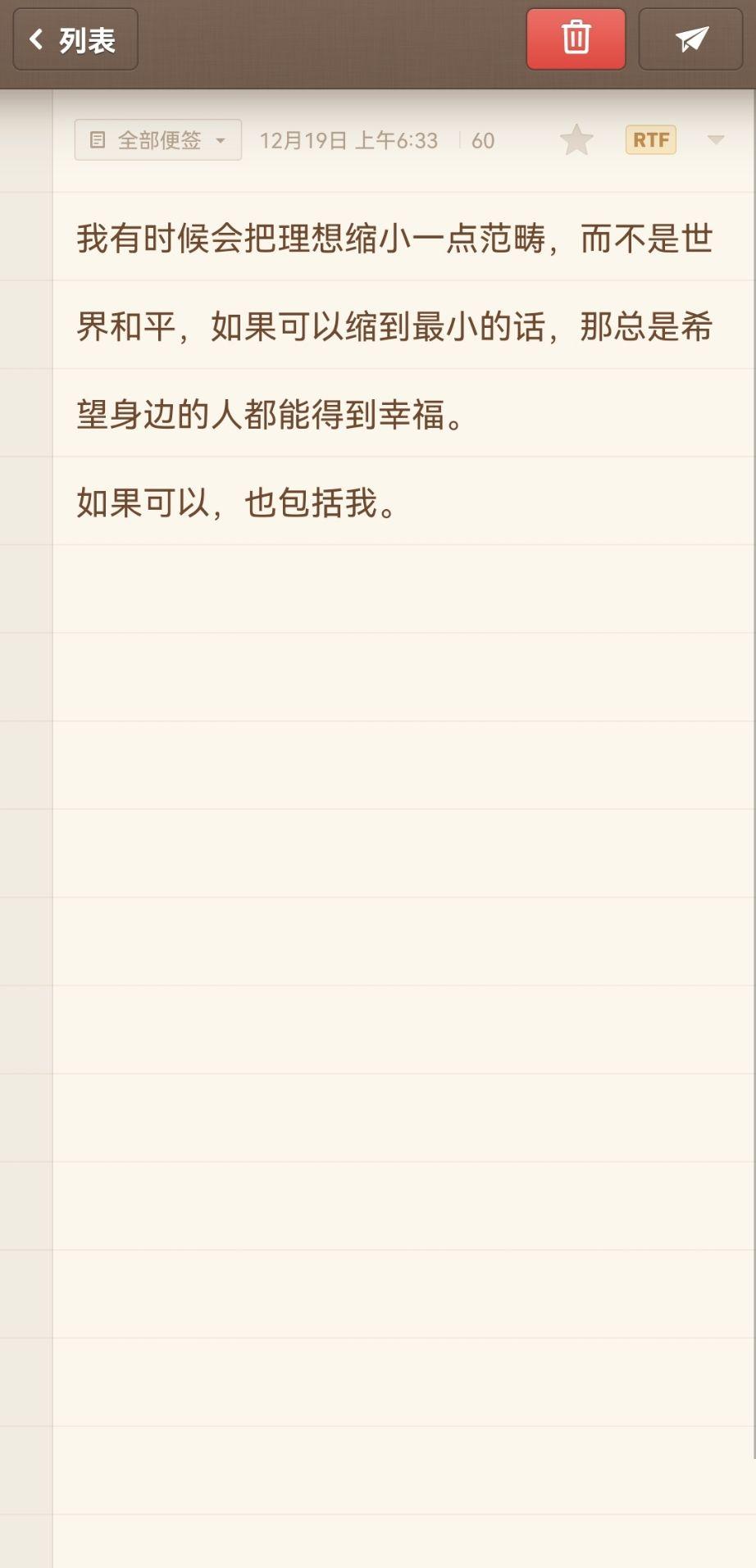Star this note as favorite
This screenshot has height=1568, width=756.
(x=576, y=140)
